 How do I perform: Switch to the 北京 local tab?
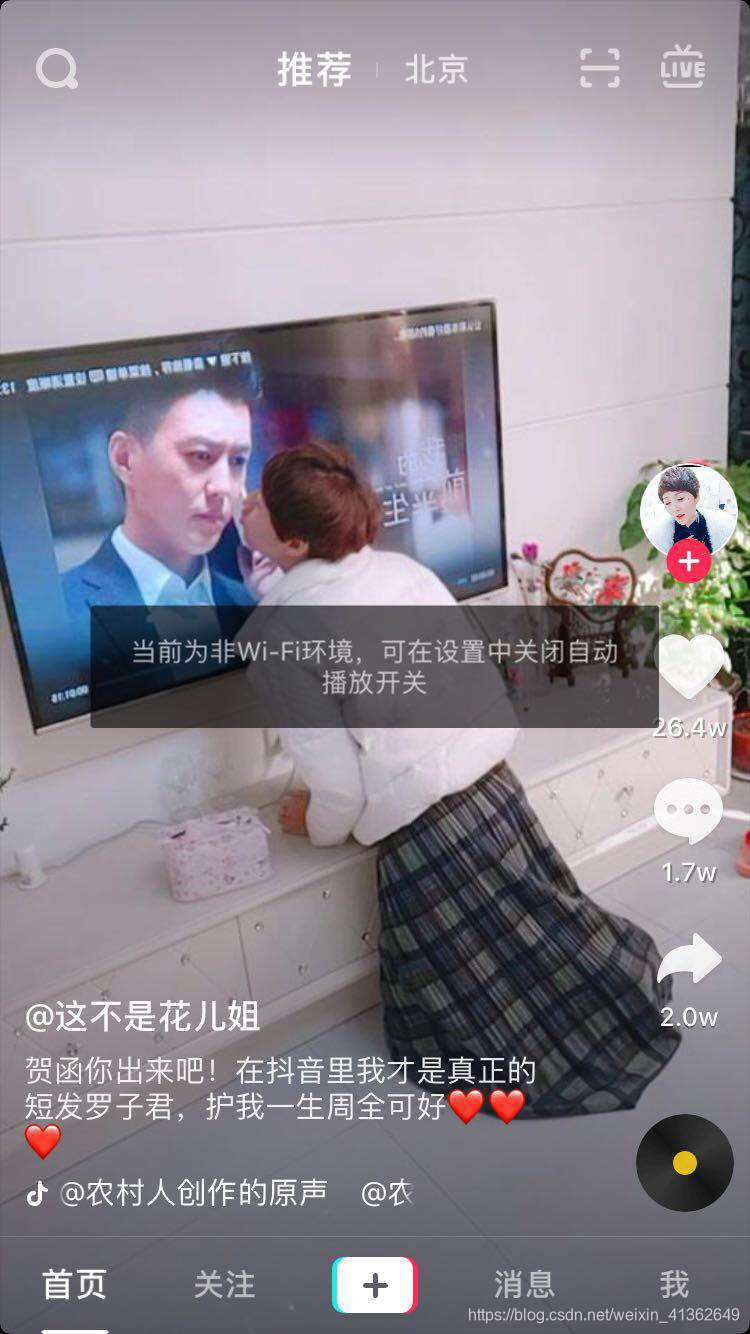(x=436, y=70)
